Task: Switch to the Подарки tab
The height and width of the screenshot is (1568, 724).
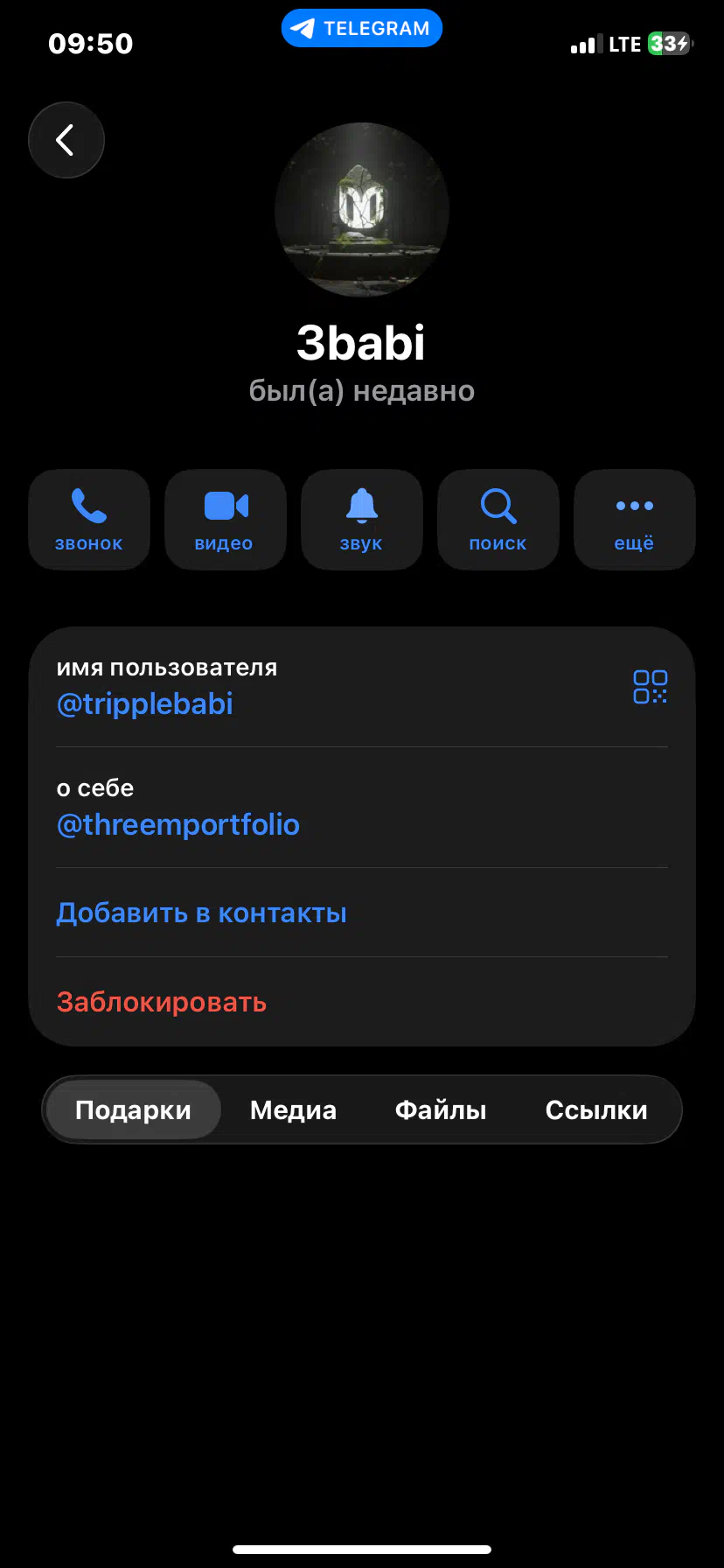Action: 133,1110
